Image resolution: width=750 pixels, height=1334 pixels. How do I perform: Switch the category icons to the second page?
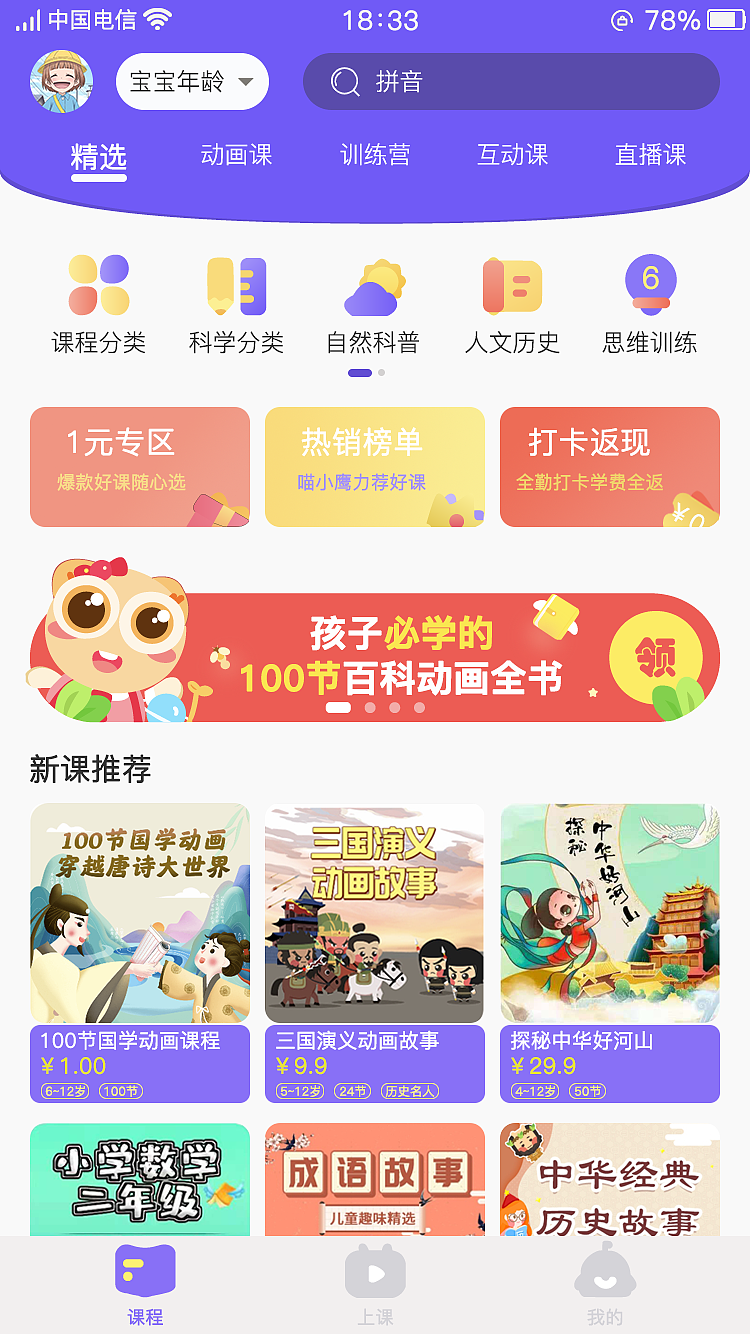(381, 372)
